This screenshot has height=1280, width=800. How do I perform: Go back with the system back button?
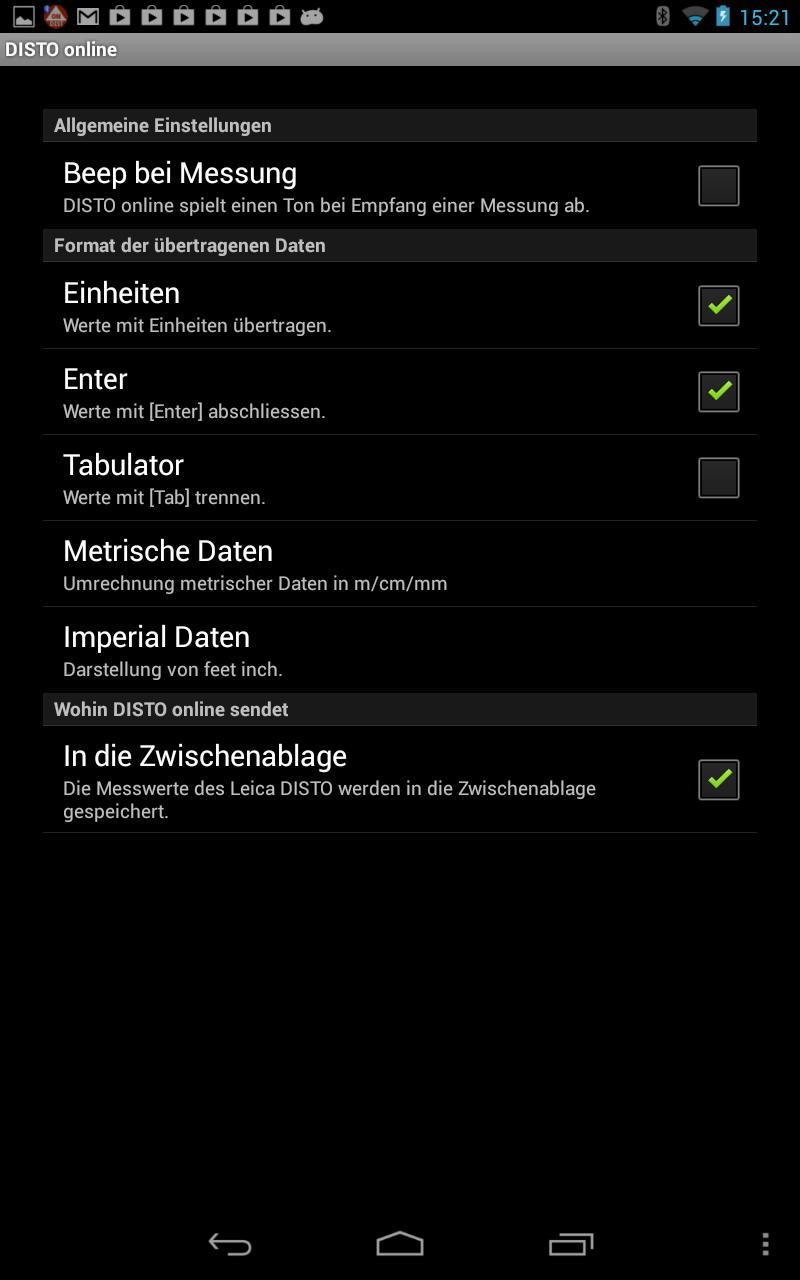coord(230,1244)
